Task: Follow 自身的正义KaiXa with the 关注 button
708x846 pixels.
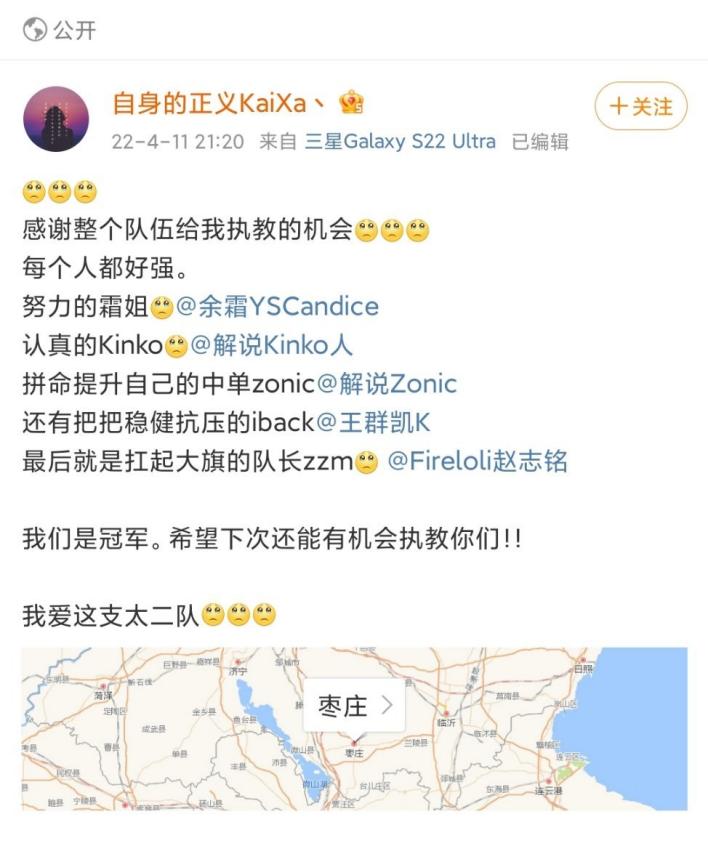Action: [x=641, y=106]
